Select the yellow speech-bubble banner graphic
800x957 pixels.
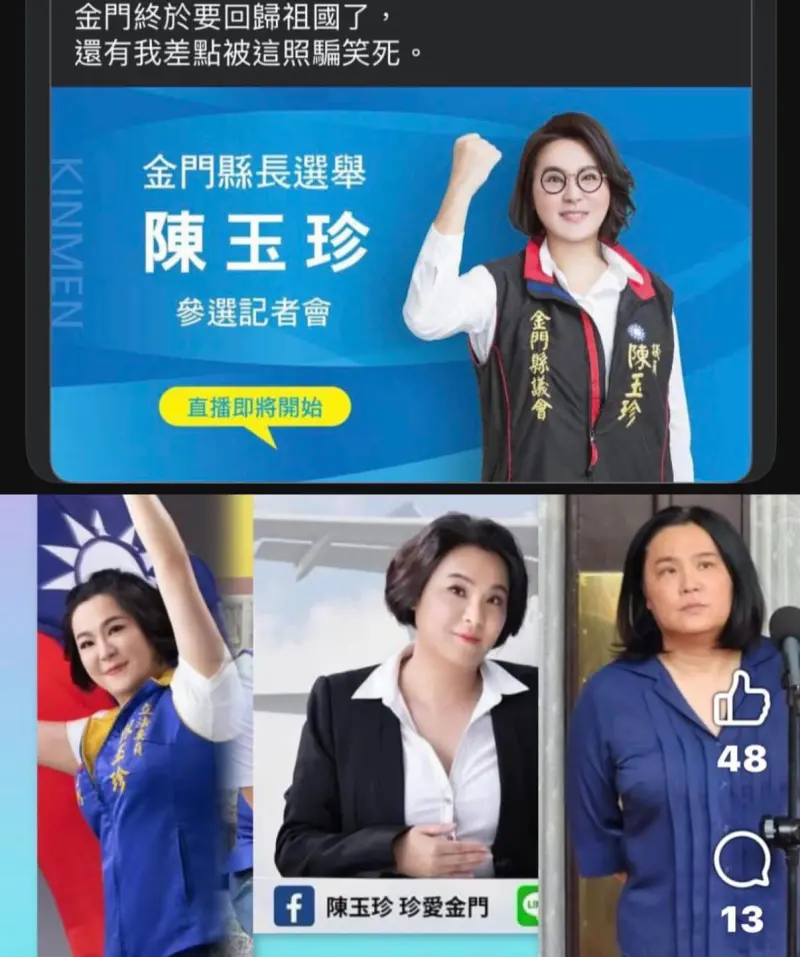(x=254, y=407)
